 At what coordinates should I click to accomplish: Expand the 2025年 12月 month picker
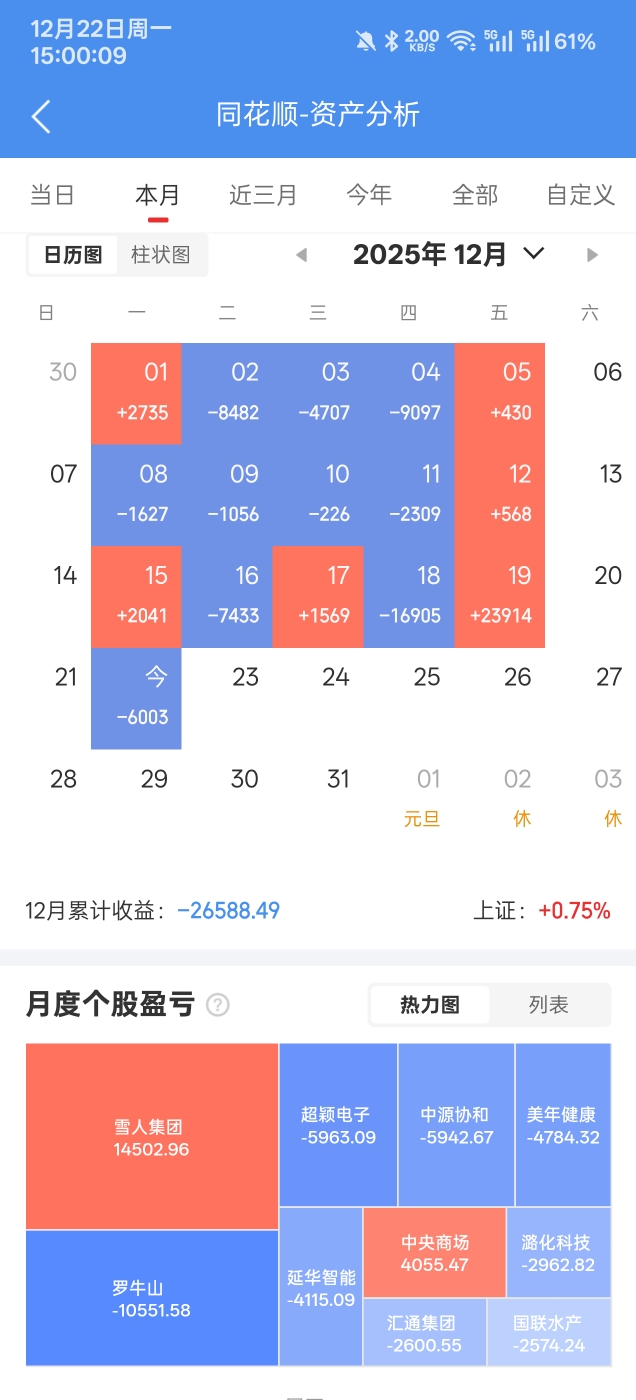click(x=534, y=254)
